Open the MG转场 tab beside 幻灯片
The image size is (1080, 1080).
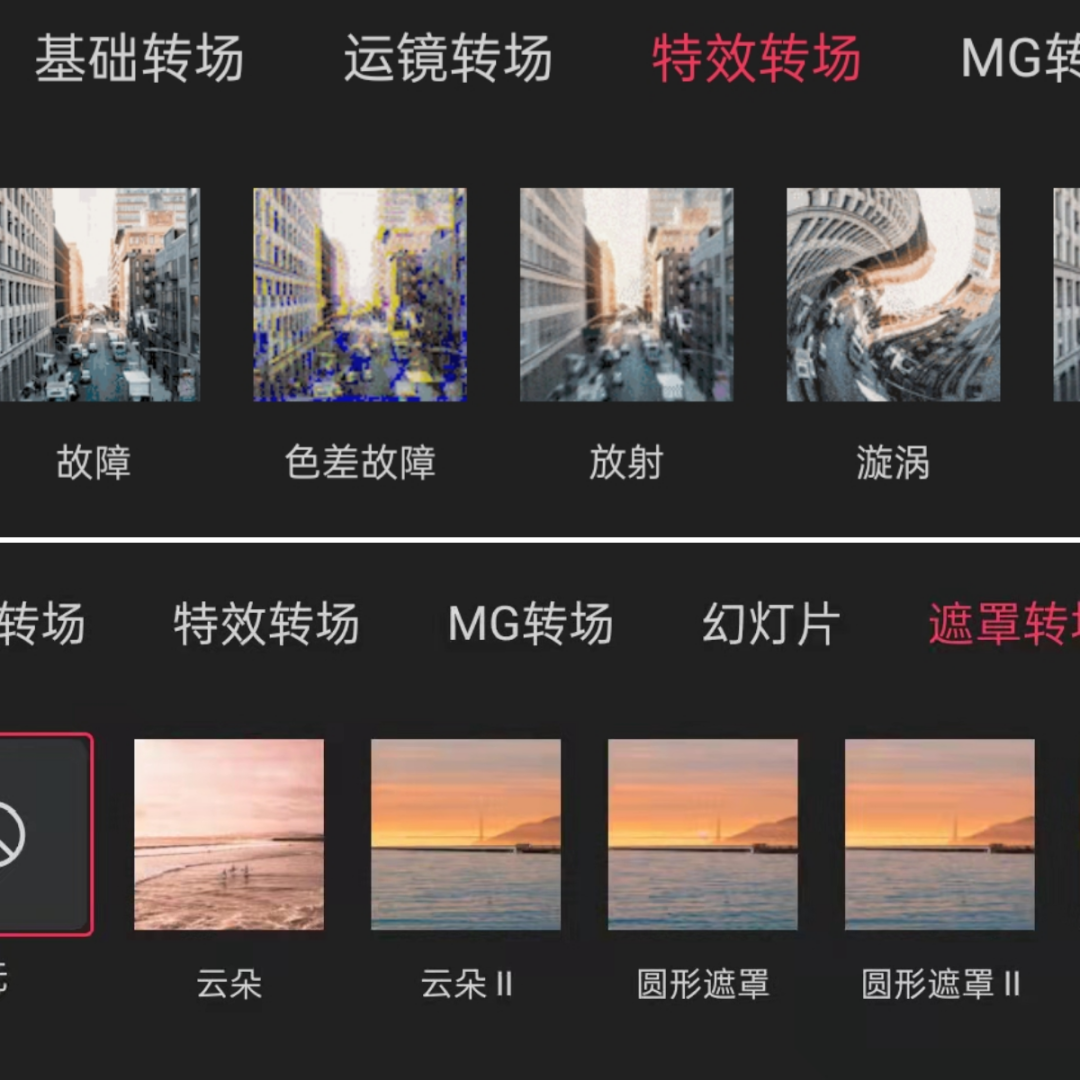[530, 624]
